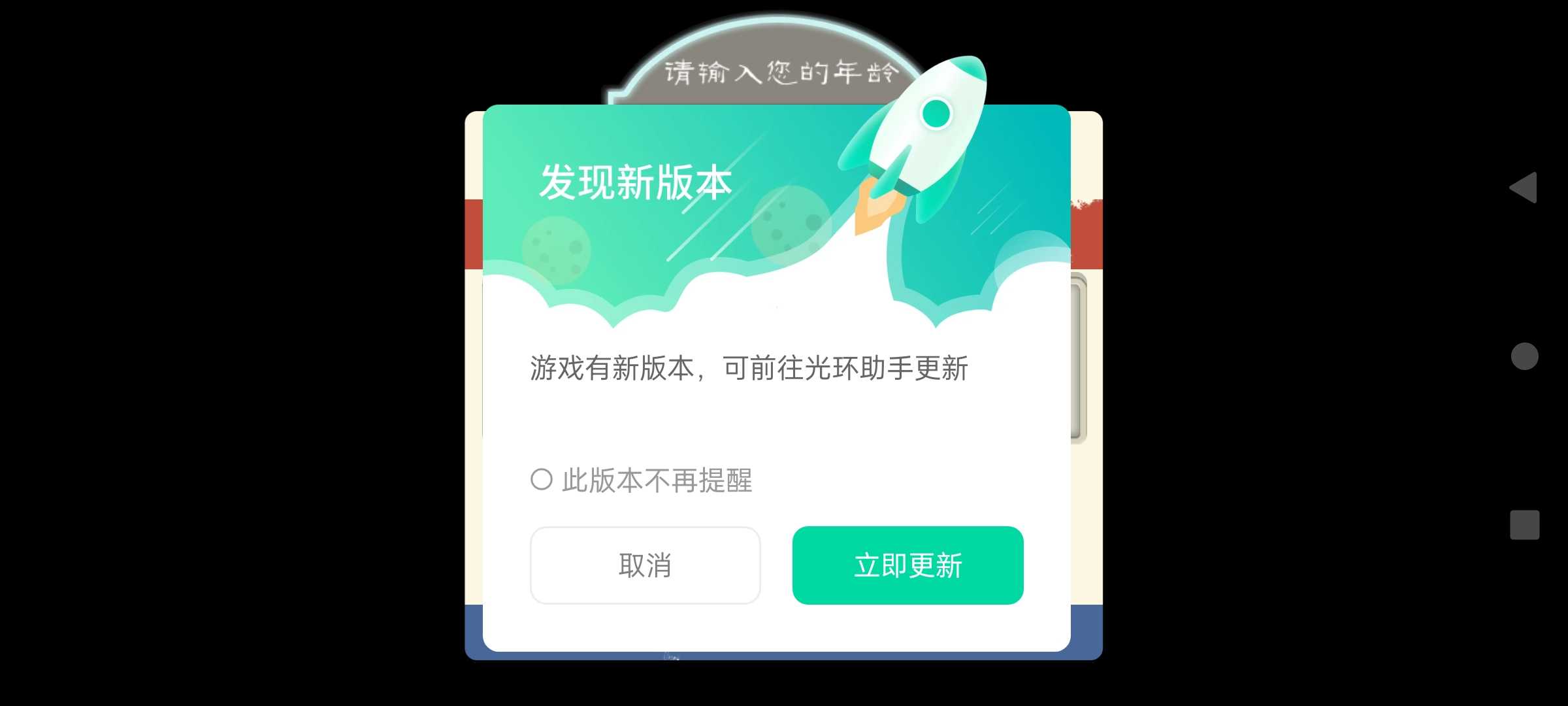Dismiss the dialog with 取消
This screenshot has height=706, width=1568.
[645, 565]
